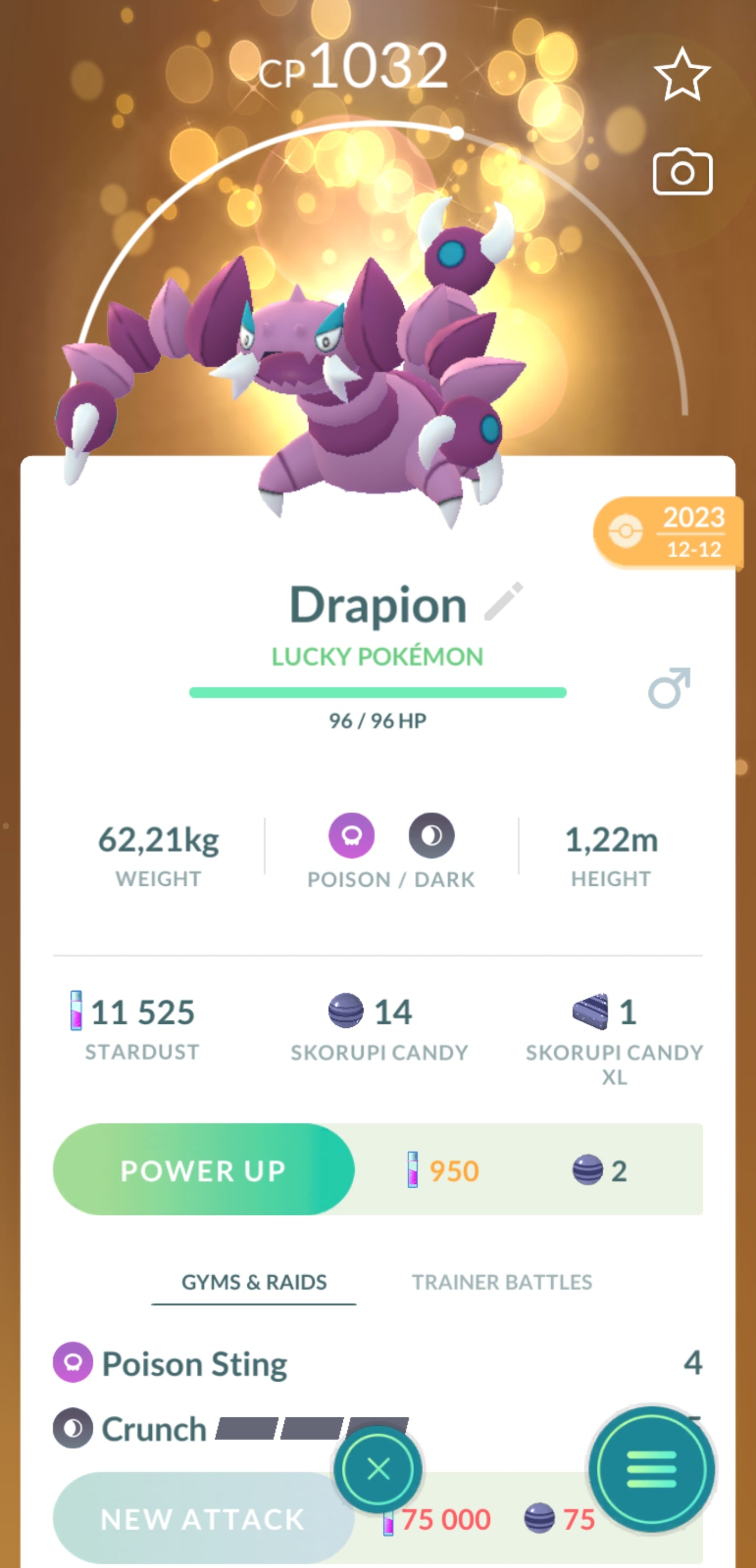Switch to Trainer Battles moves tab

coord(501,1282)
